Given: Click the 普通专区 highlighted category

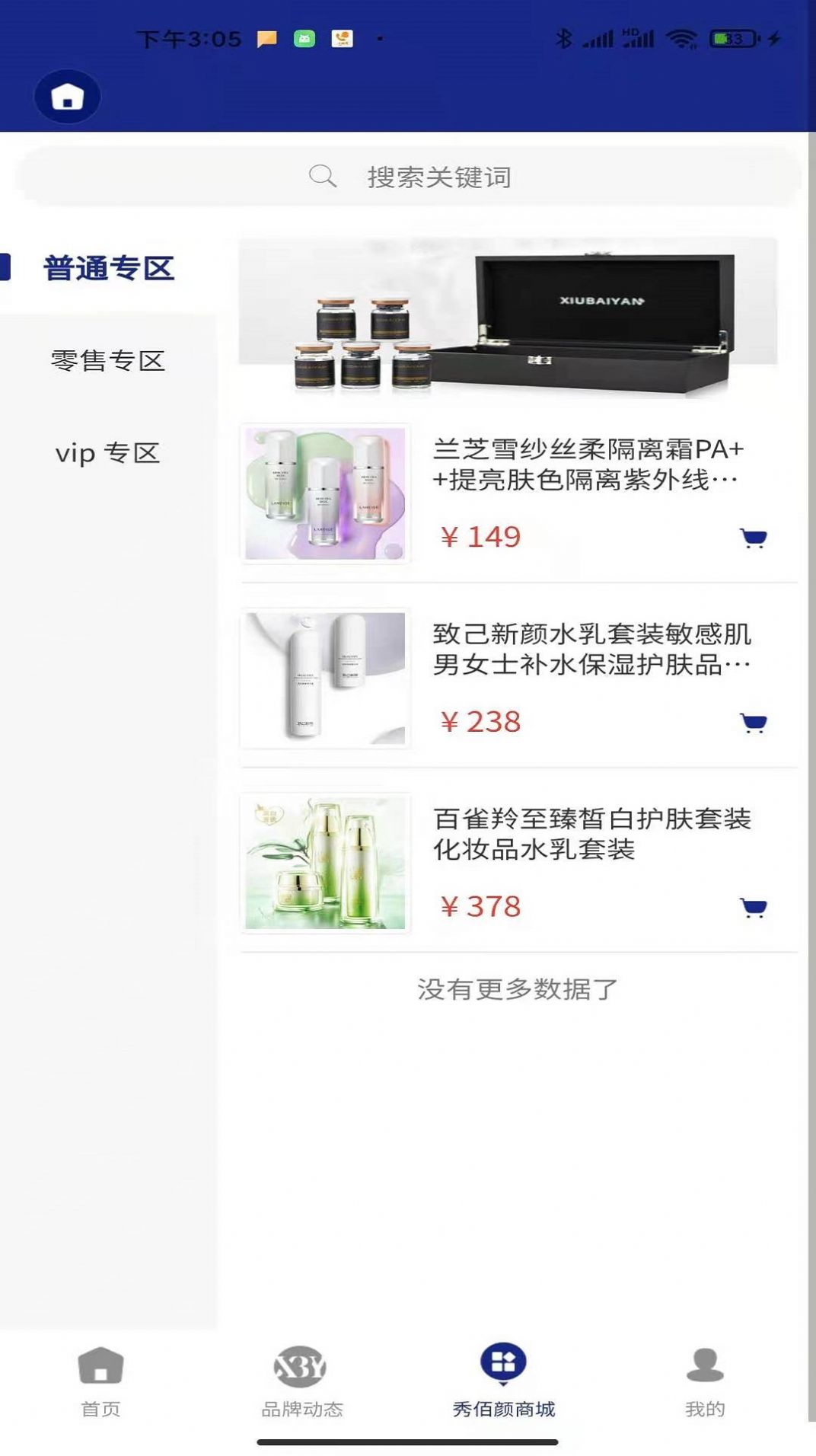Looking at the screenshot, I should pyautogui.click(x=110, y=268).
